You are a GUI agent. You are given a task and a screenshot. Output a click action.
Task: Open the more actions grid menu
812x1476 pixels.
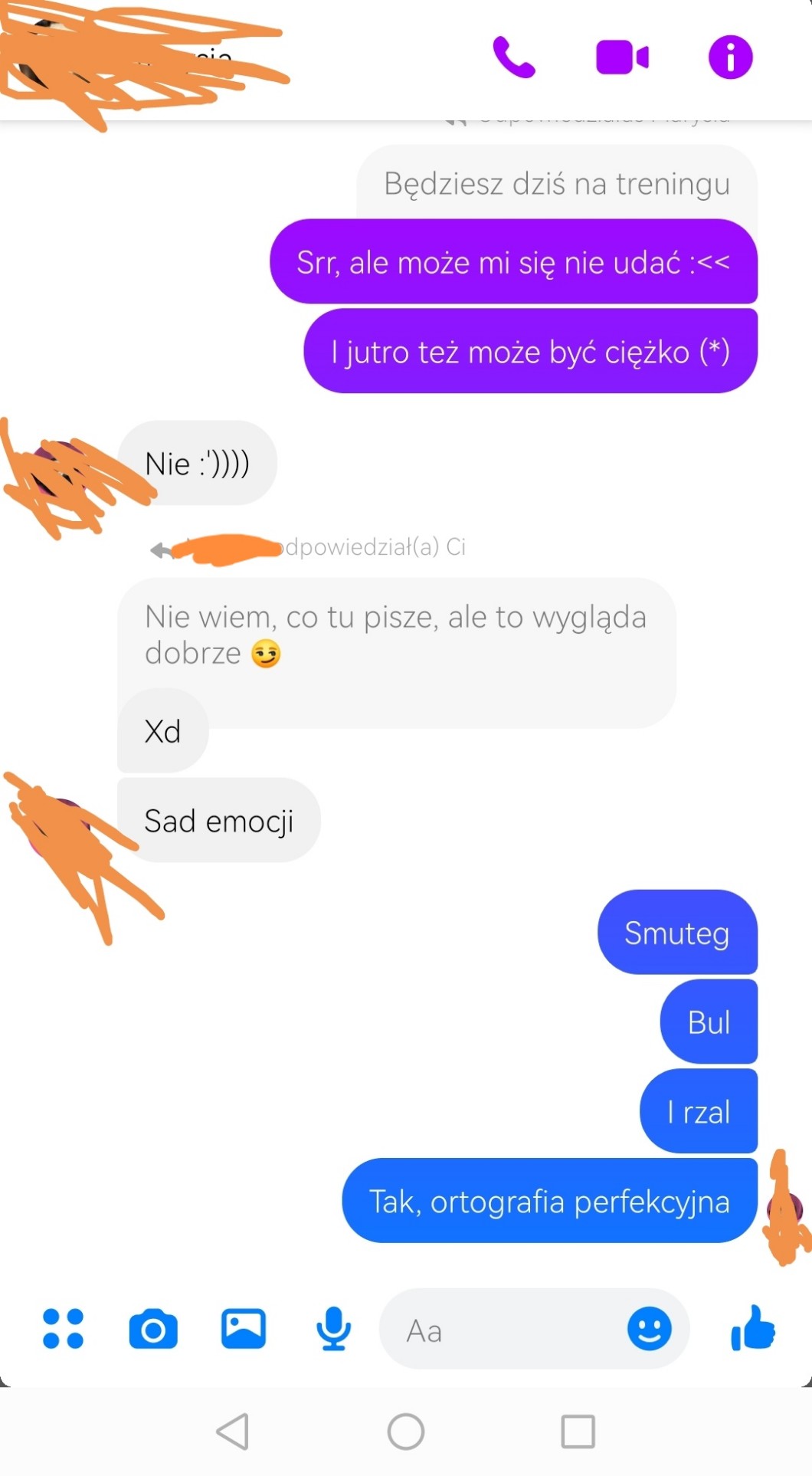pyautogui.click(x=64, y=1328)
